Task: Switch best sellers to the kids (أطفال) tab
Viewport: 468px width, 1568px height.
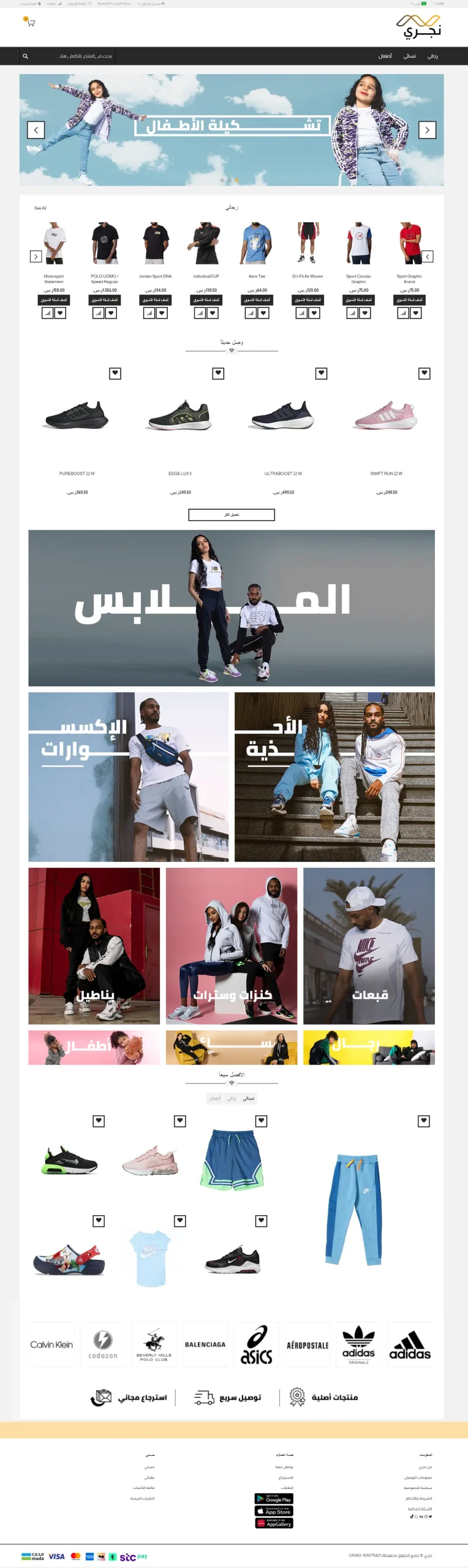Action: click(x=214, y=1098)
